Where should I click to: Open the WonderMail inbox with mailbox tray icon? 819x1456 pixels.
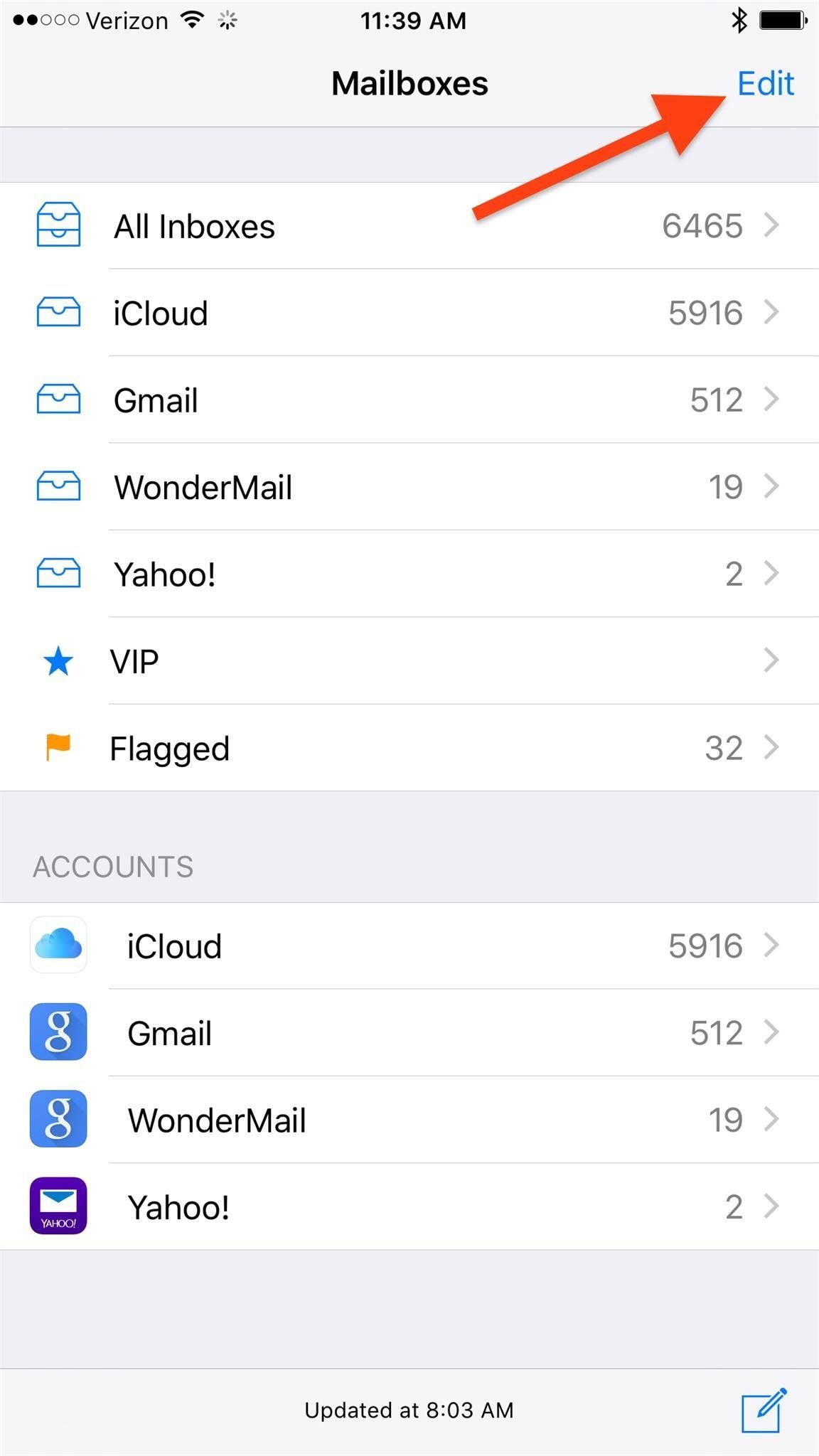coord(409,487)
